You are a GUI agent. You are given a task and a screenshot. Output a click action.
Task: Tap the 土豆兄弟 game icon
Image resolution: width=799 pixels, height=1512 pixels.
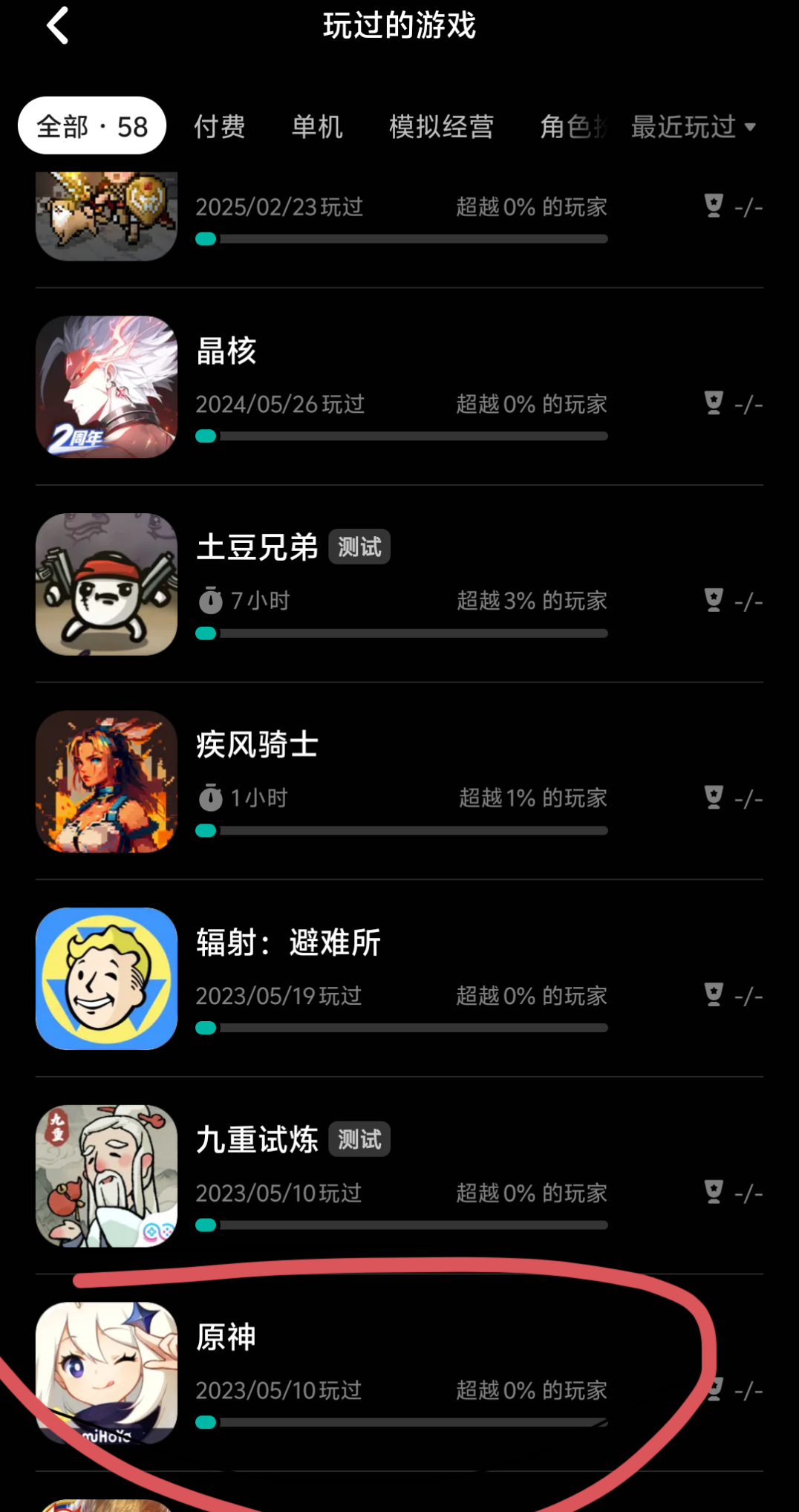pyautogui.click(x=106, y=584)
